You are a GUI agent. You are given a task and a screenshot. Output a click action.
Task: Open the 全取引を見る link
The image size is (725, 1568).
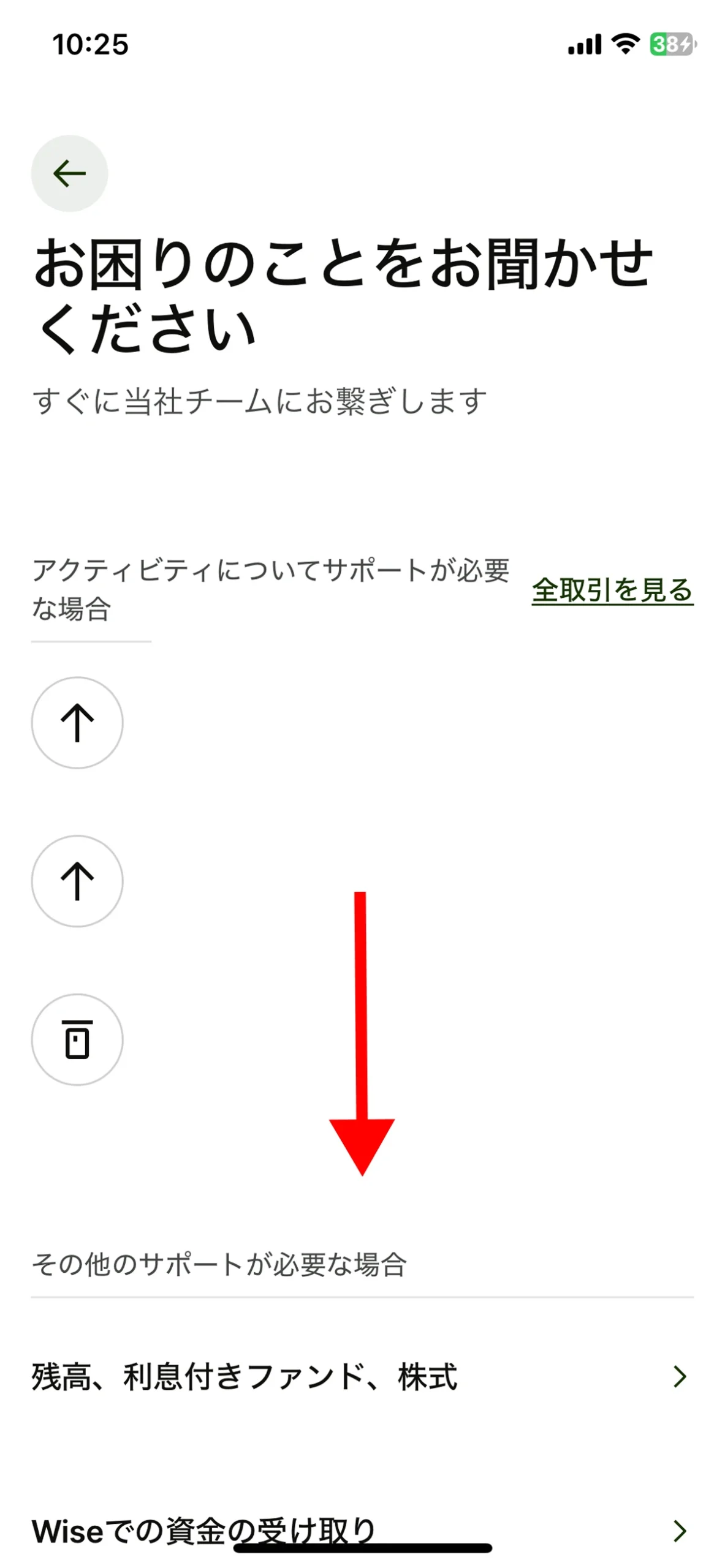[x=612, y=590]
